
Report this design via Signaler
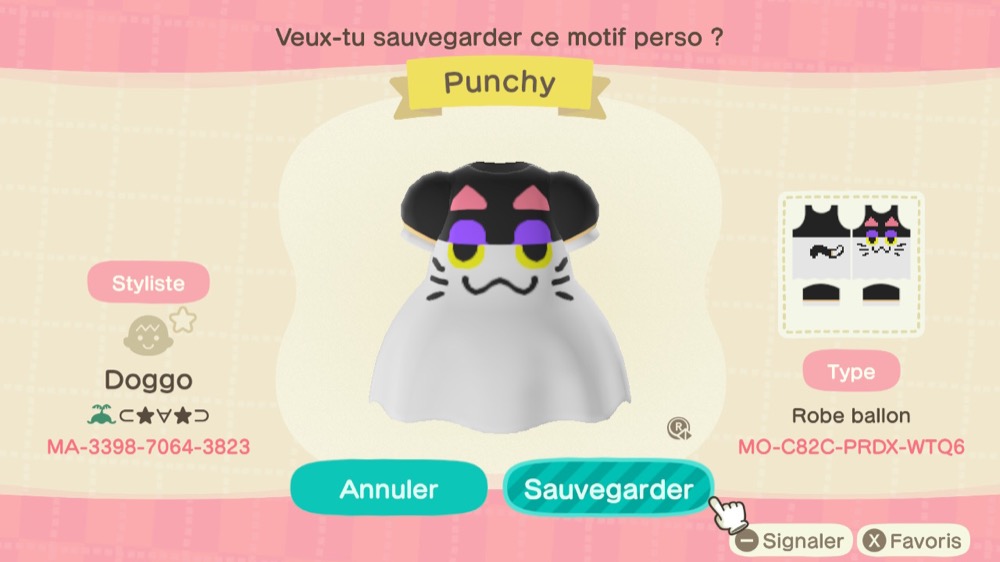pos(790,541)
